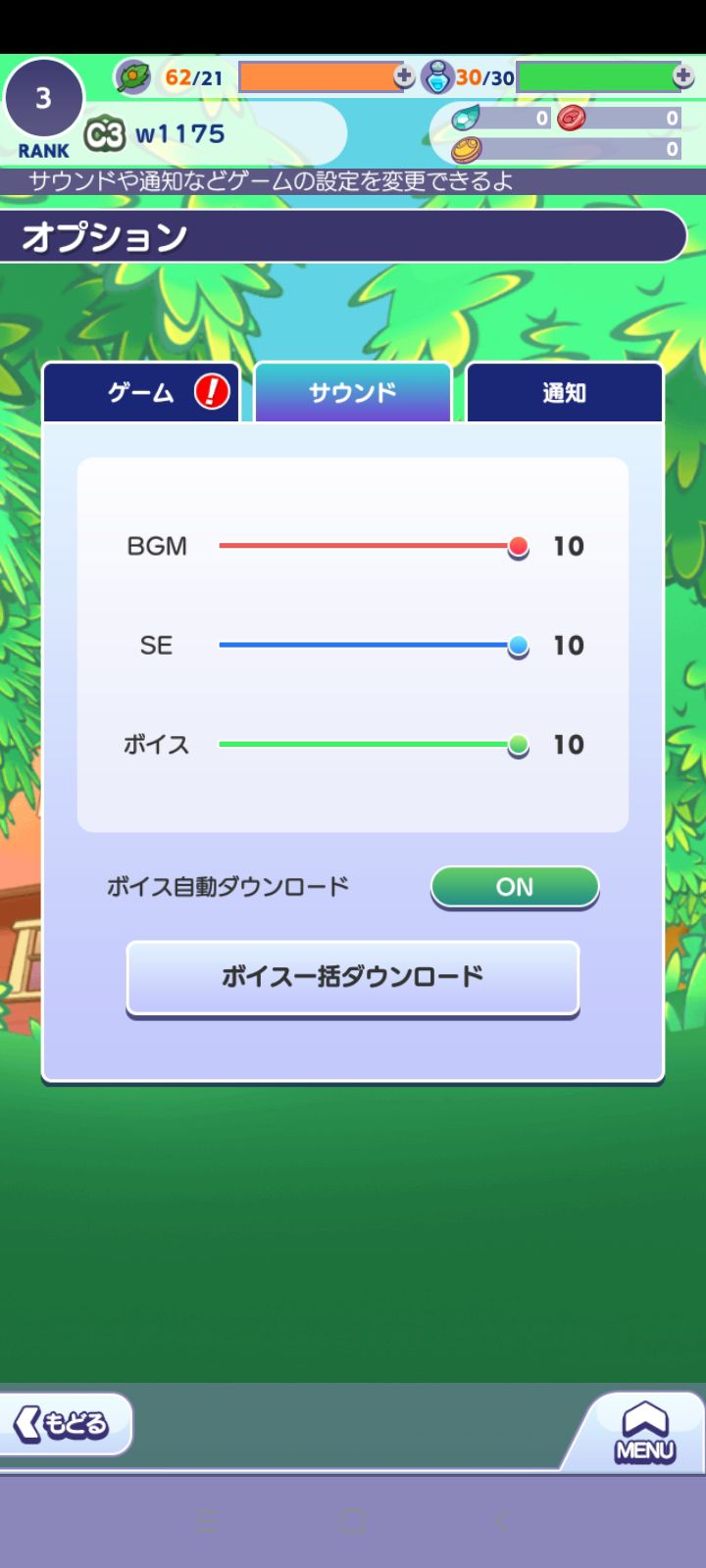Toggle ボイス自動ダウンロード ON switch
Viewport: 706px width, 1568px height.
515,886
